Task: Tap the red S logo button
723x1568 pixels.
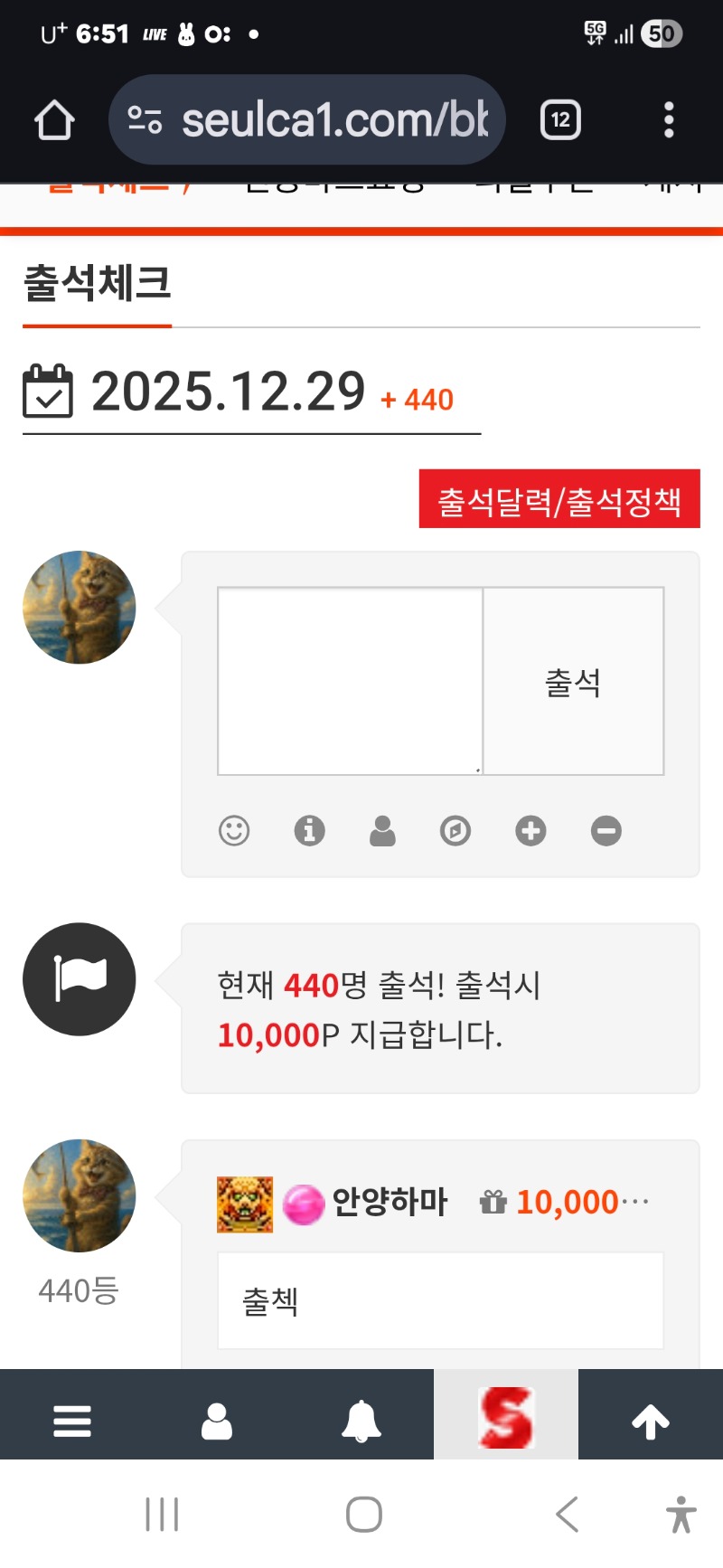Action: 506,1417
